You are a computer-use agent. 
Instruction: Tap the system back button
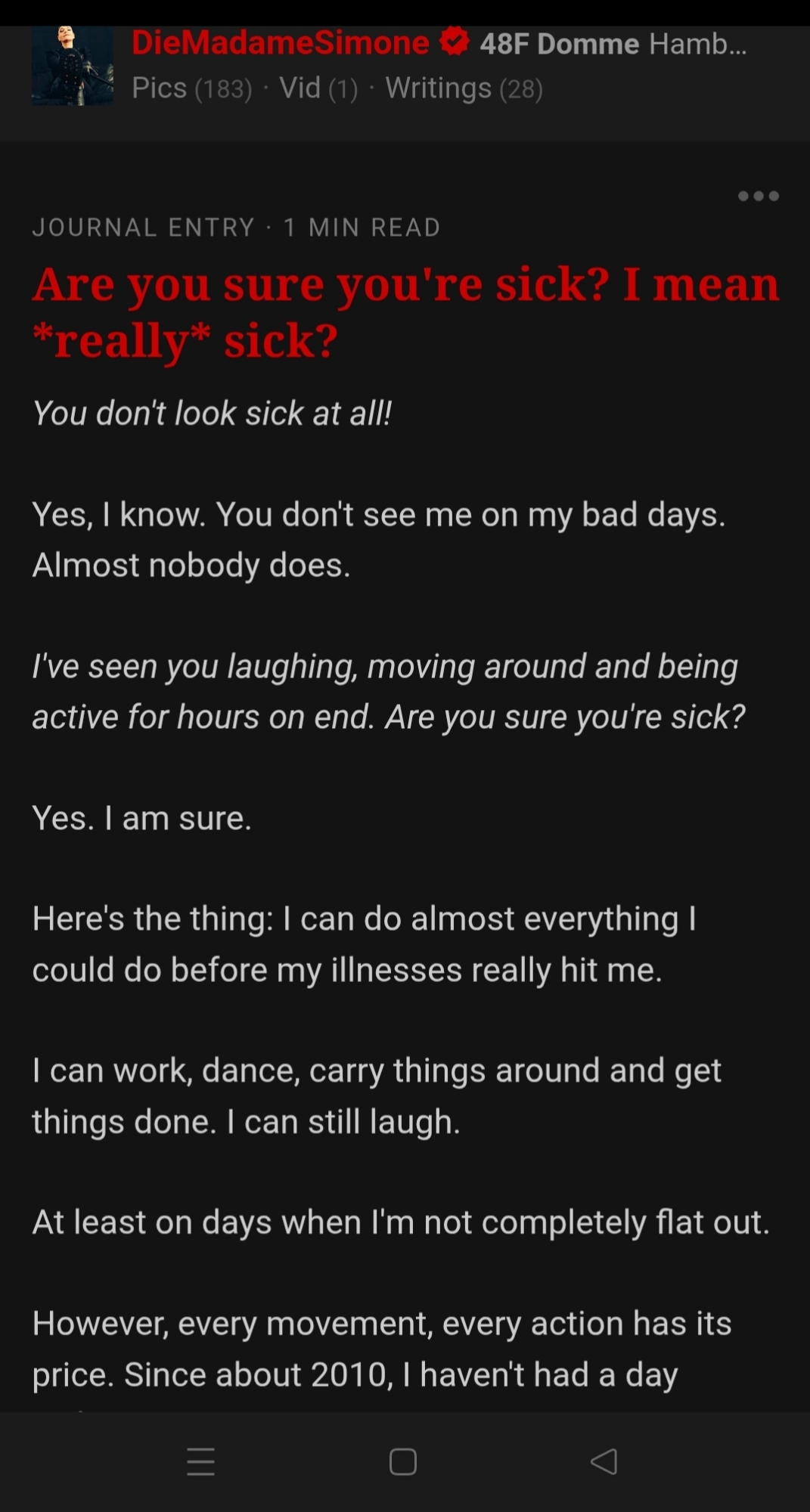[604, 1461]
